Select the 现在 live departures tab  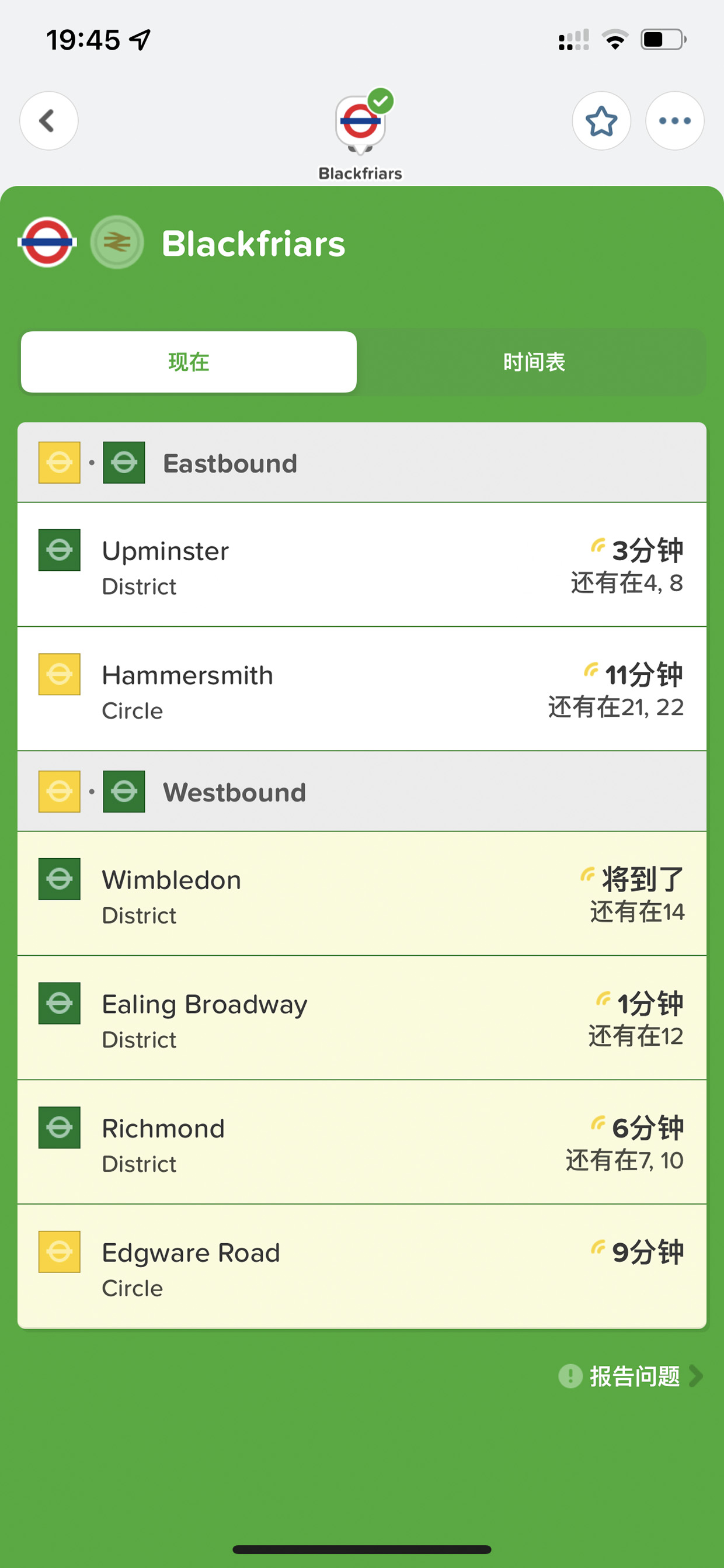pyautogui.click(x=189, y=362)
